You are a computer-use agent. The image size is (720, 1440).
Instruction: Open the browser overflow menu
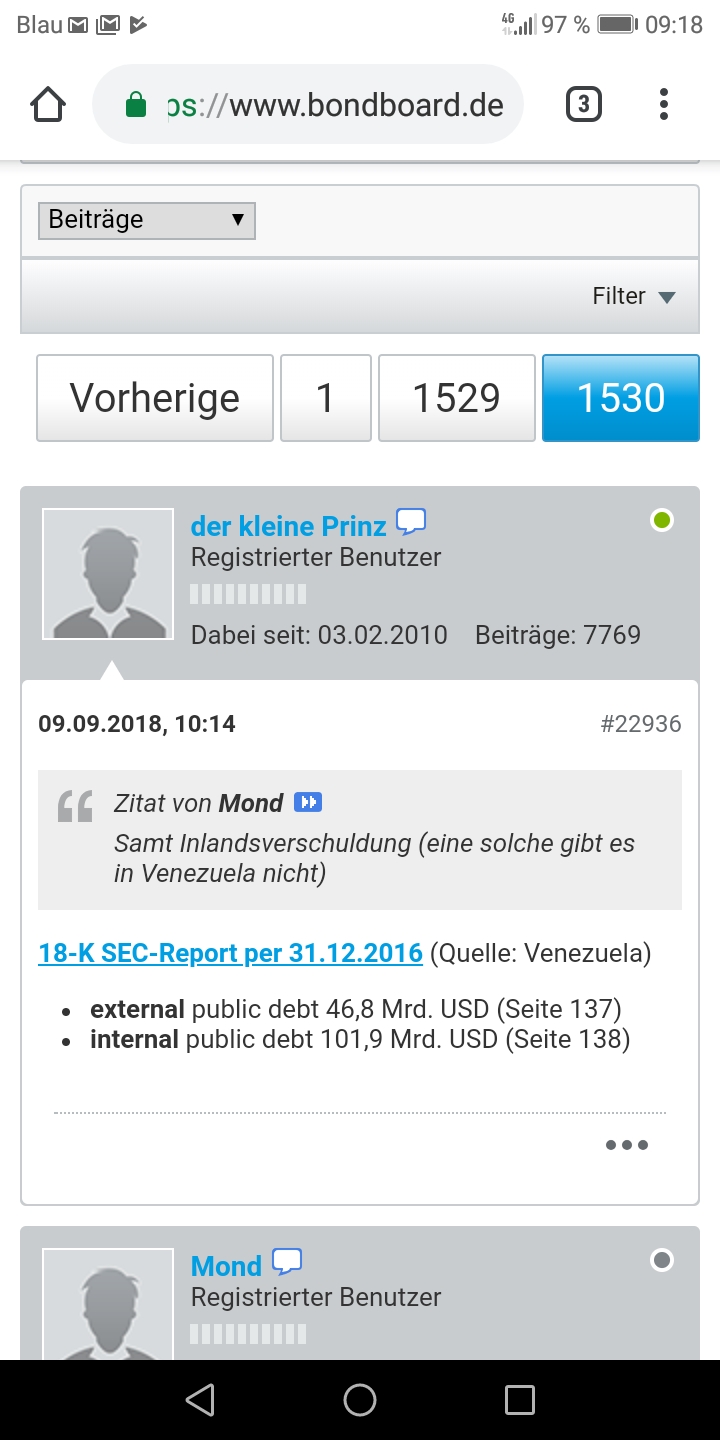click(664, 105)
